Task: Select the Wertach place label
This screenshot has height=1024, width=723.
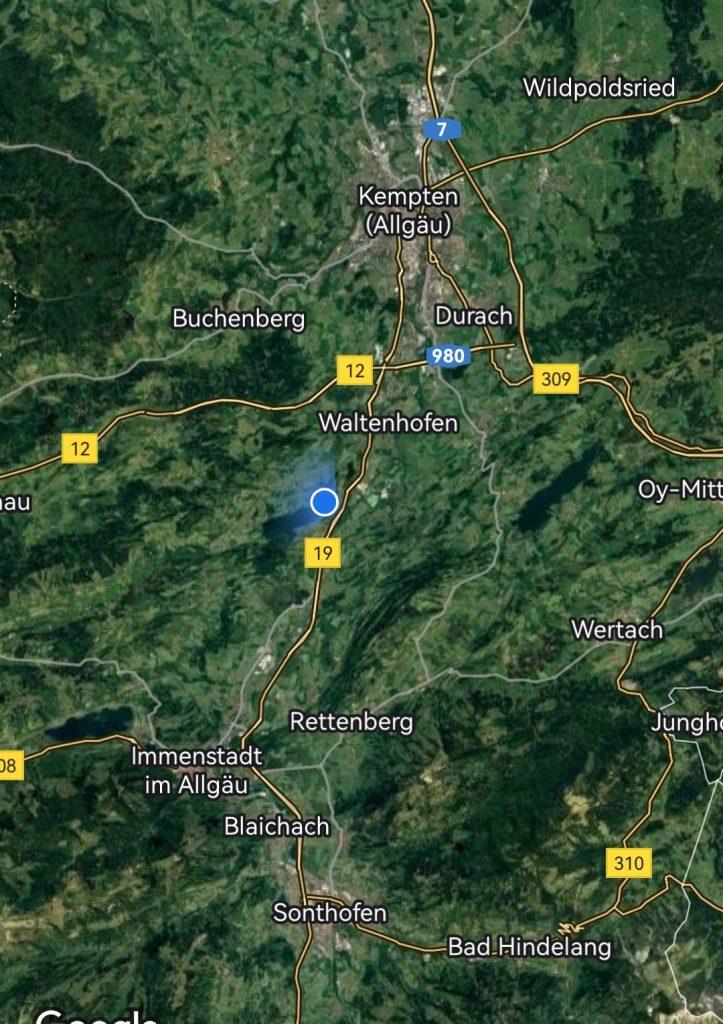Action: [x=617, y=630]
